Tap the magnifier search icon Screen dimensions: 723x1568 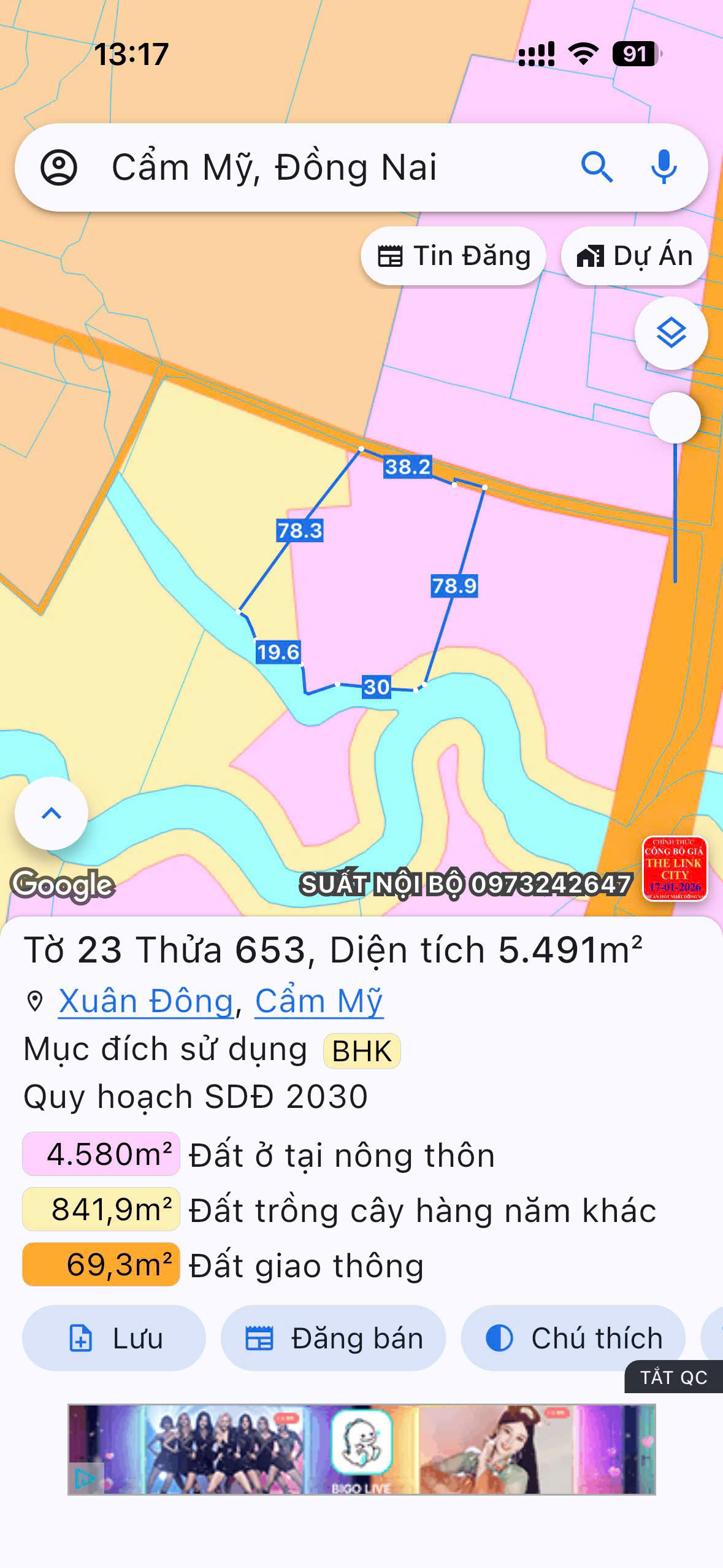(596, 167)
